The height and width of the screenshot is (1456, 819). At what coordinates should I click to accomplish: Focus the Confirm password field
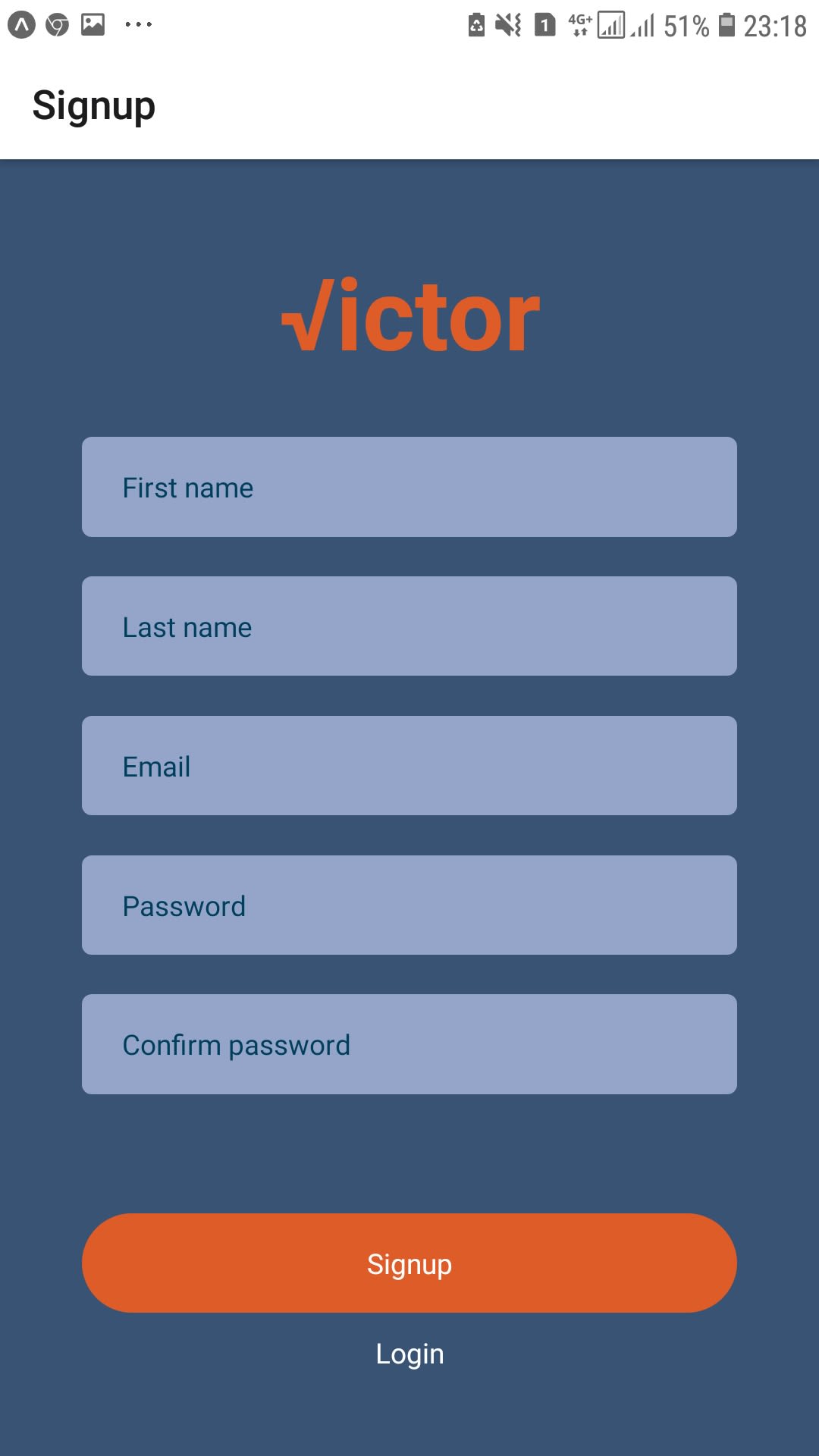409,1044
